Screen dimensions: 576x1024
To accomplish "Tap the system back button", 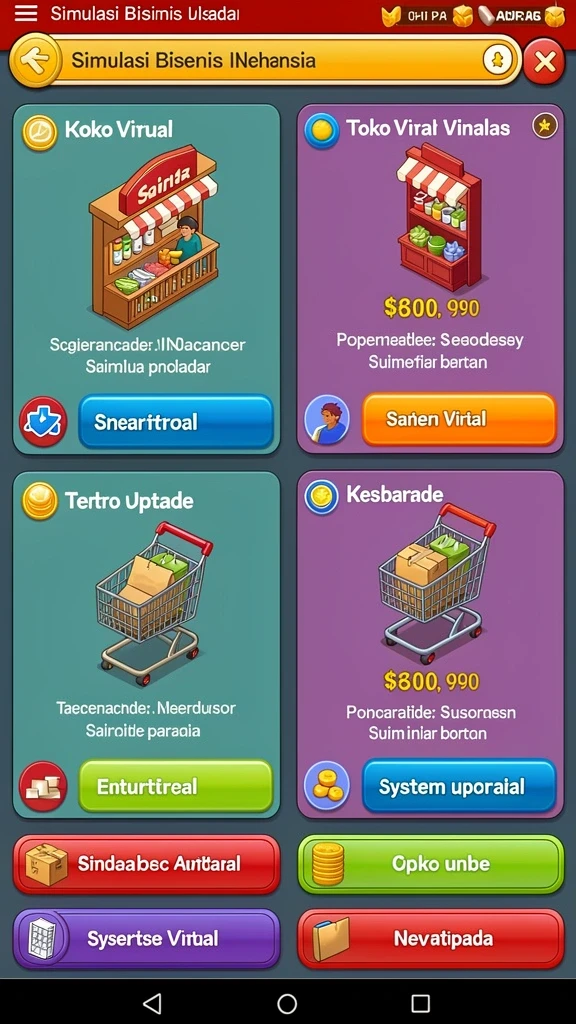I will tap(152, 1003).
